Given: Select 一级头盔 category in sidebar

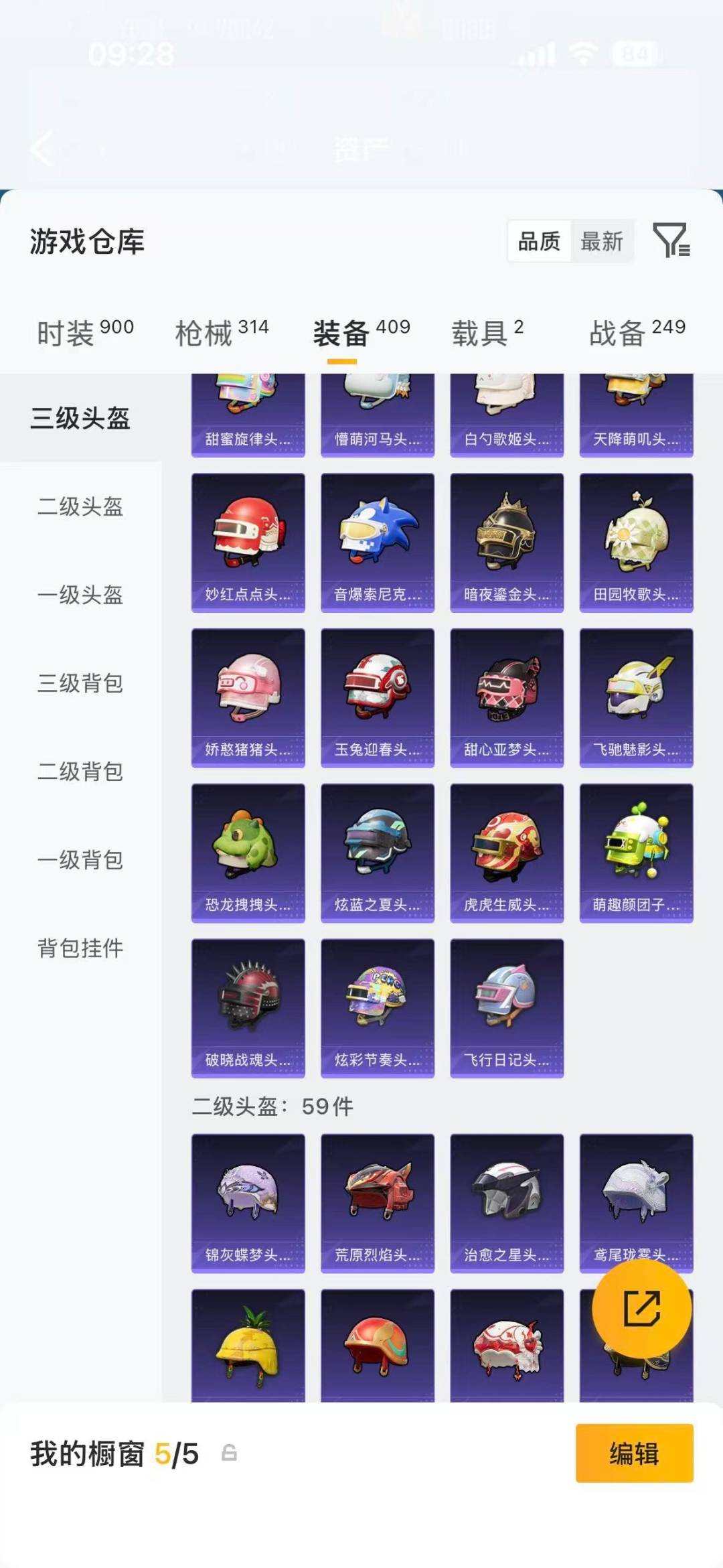Looking at the screenshot, I should [x=79, y=596].
